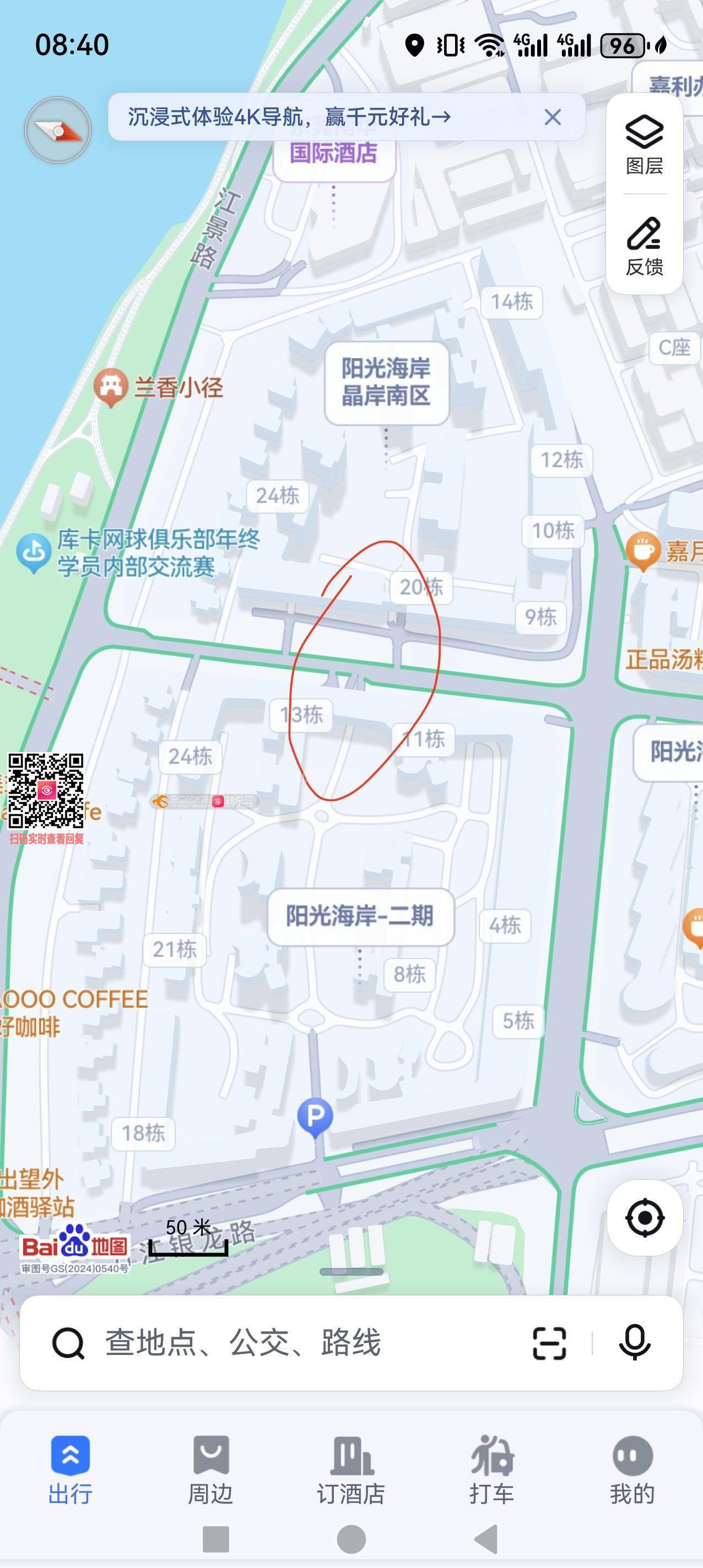703x1568 pixels.
Task: Open the feedback (反馈) button
Action: click(x=644, y=246)
